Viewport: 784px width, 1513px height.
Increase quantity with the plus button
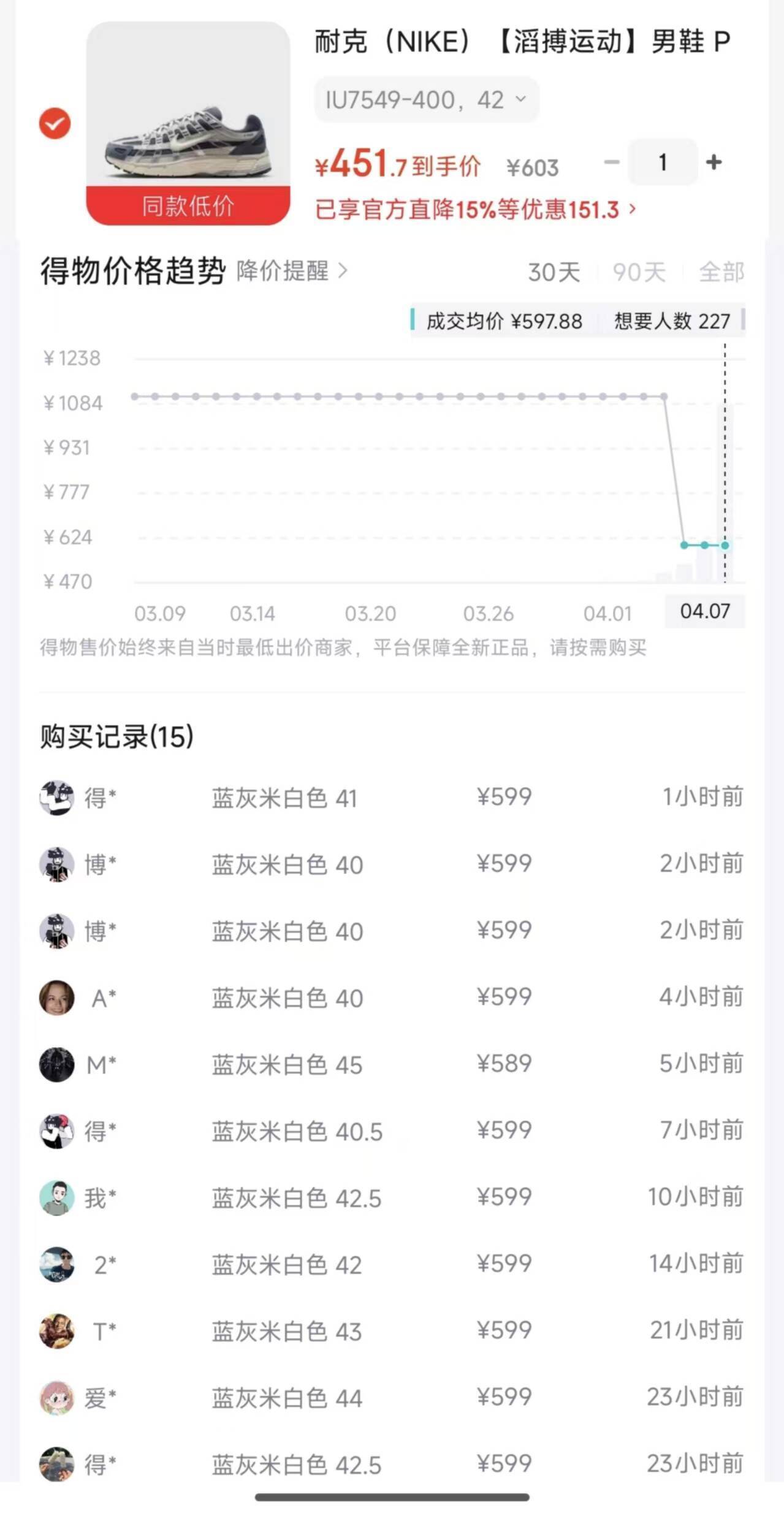pos(714,162)
